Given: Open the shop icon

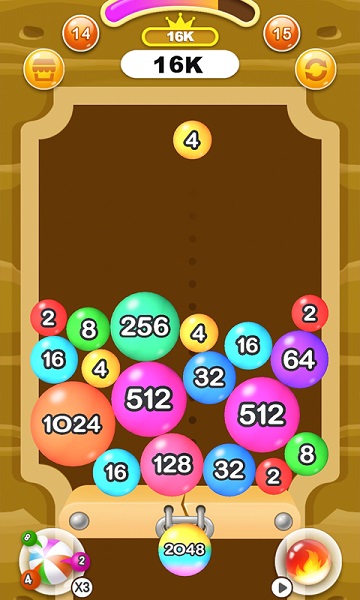Looking at the screenshot, I should pos(44,70).
